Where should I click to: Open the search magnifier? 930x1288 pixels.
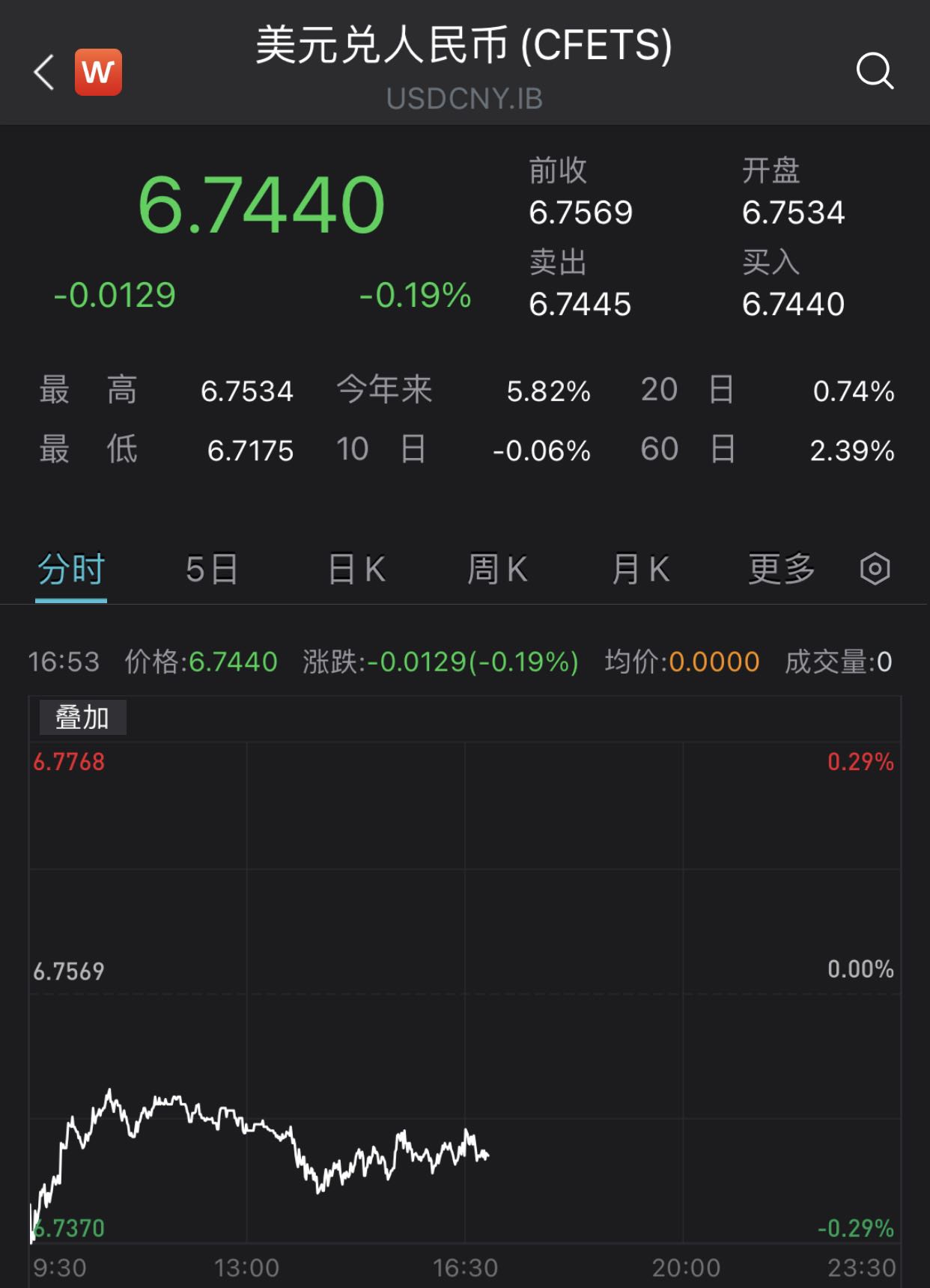(874, 72)
